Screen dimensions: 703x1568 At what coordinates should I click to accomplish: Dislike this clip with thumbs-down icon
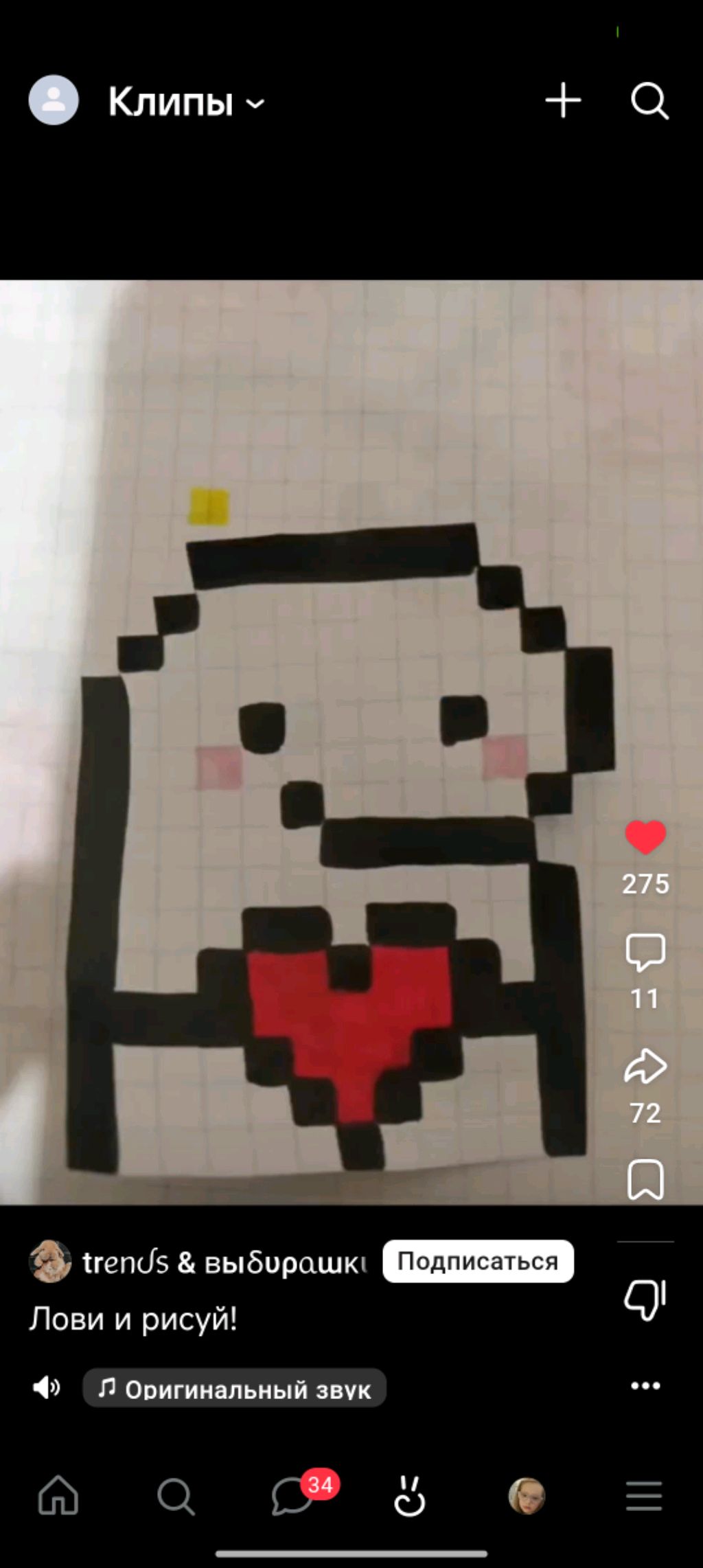[x=645, y=1299]
